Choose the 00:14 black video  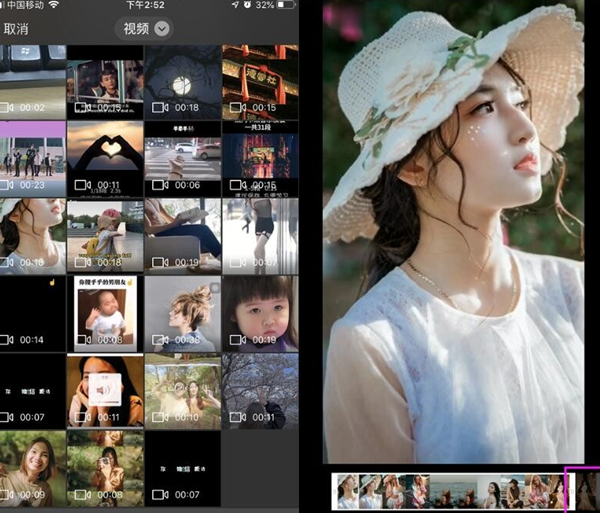pos(30,313)
